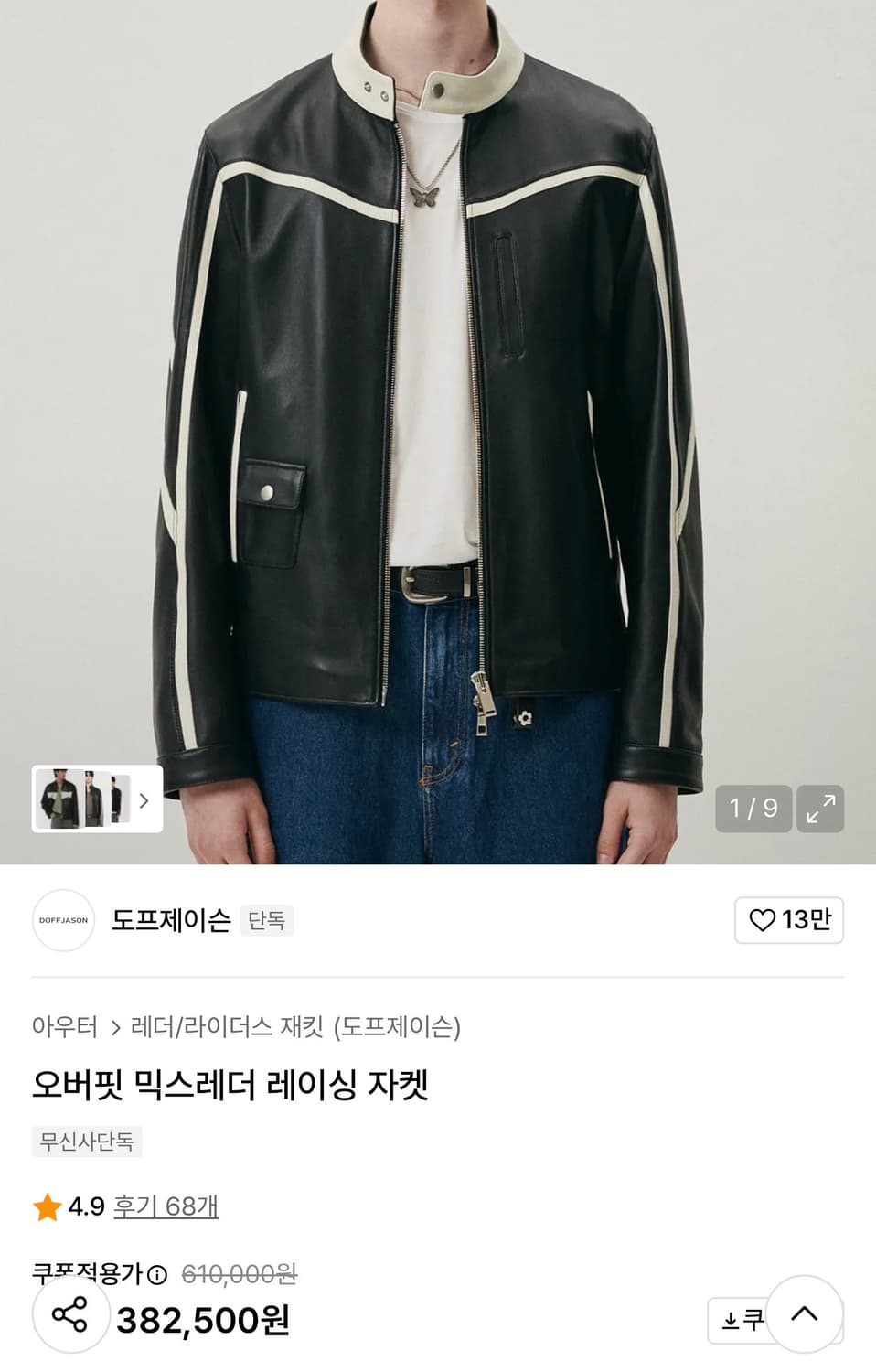Open the 아우터 category in the breadcrumb

pyautogui.click(x=63, y=1026)
